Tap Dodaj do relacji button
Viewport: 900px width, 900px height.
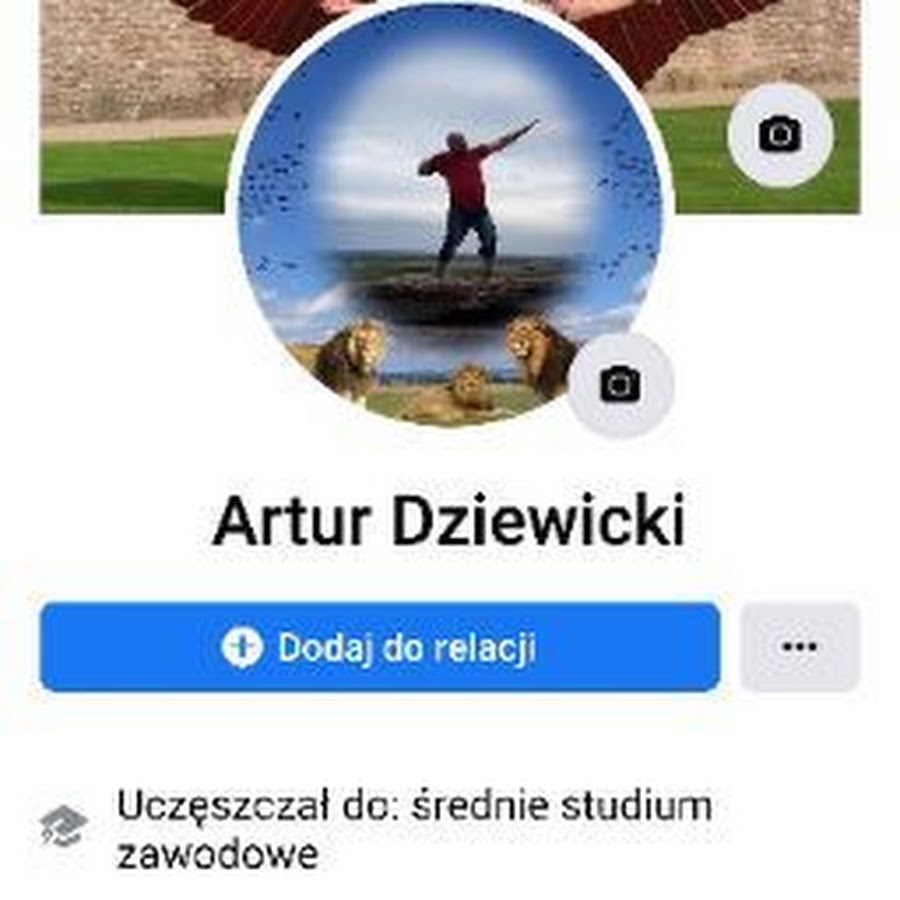tap(380, 647)
